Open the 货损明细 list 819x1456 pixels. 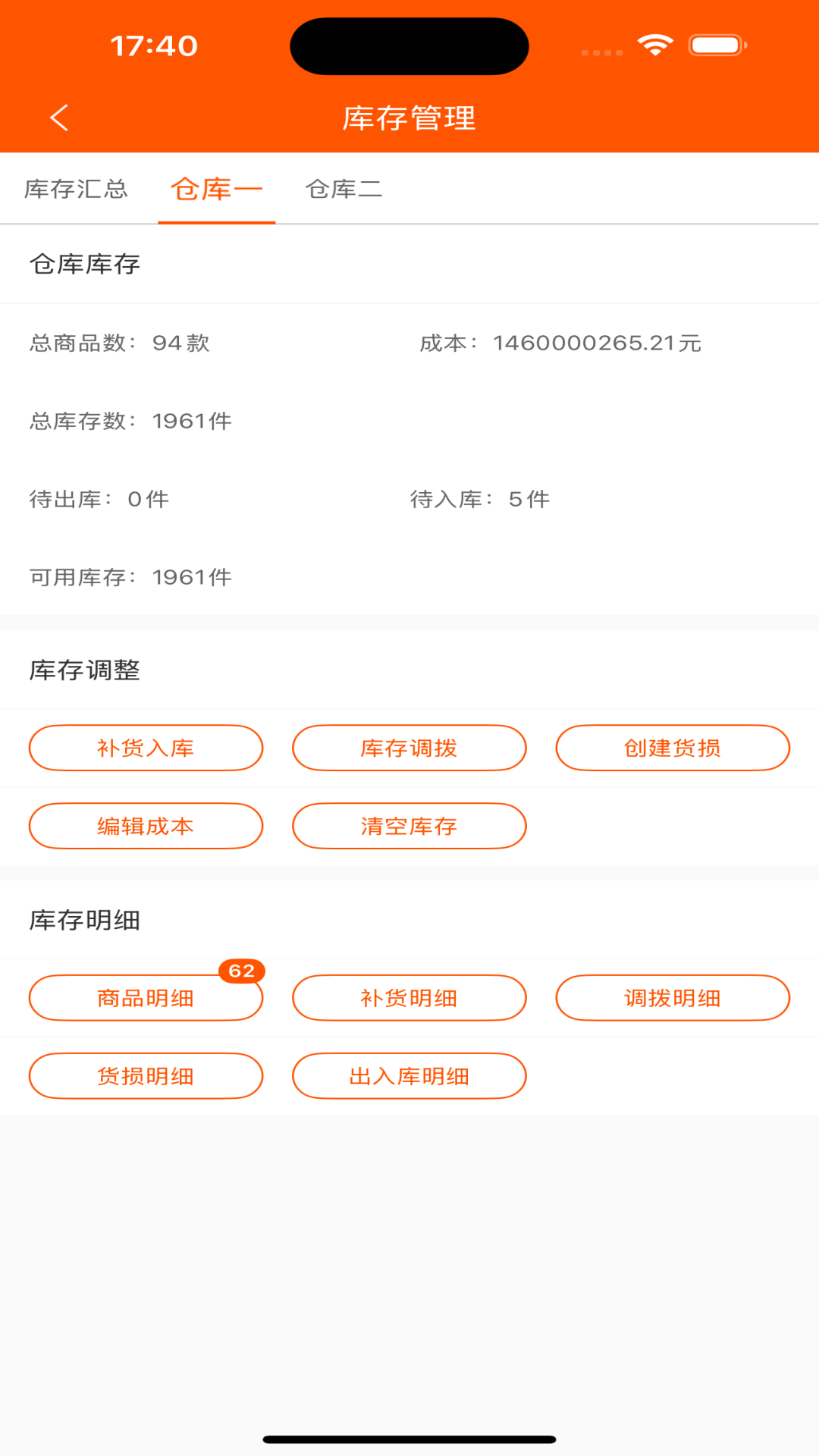pos(146,1076)
